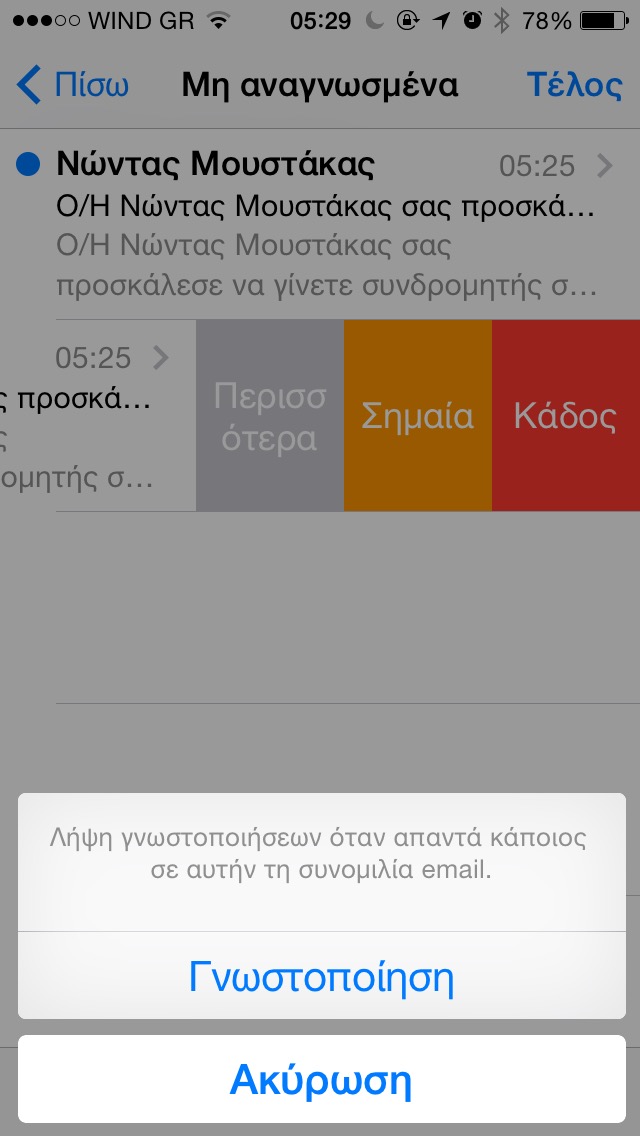Tap the Περισσότερα swipe action
Viewport: 640px width, 1136px height.
pyautogui.click(x=270, y=416)
